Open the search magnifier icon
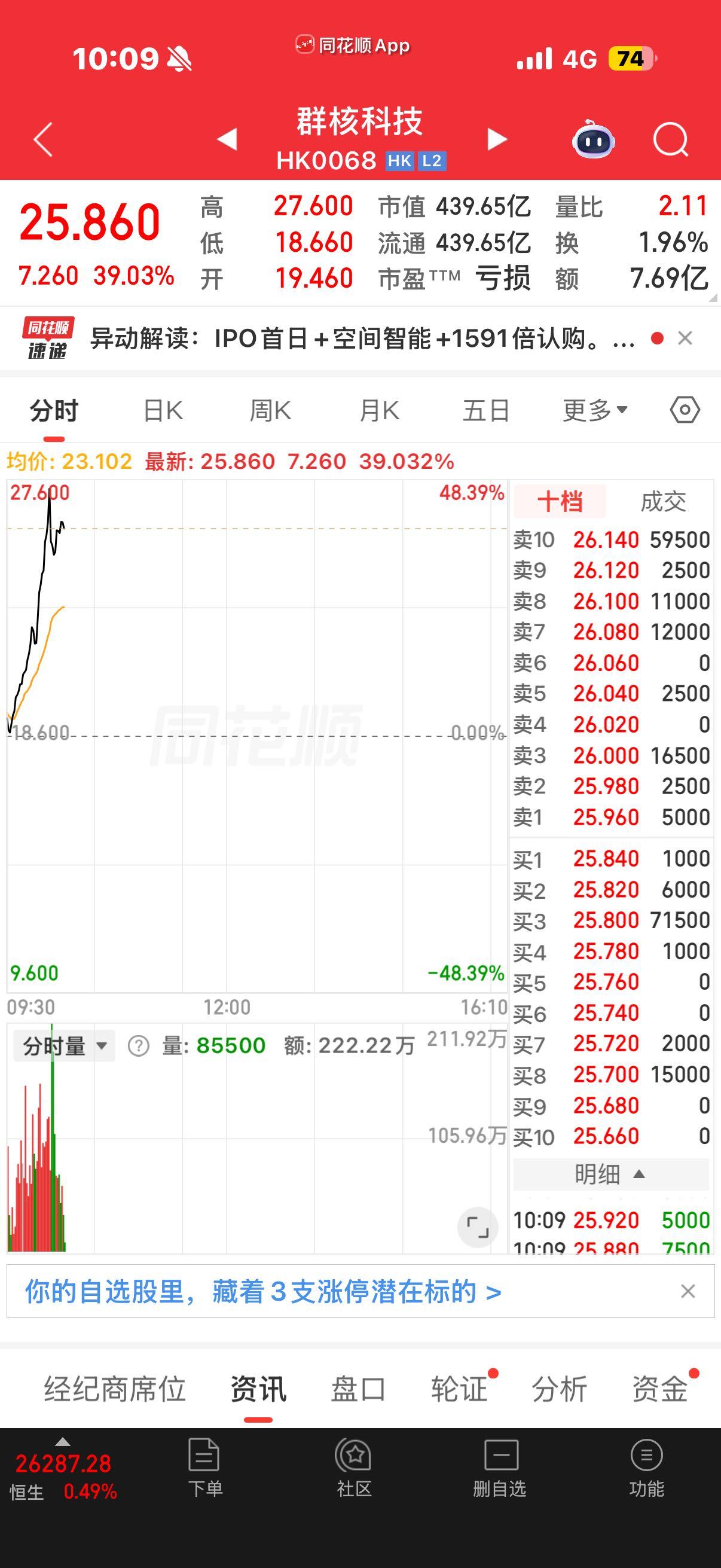Screen dimensions: 721x1568 point(670,140)
